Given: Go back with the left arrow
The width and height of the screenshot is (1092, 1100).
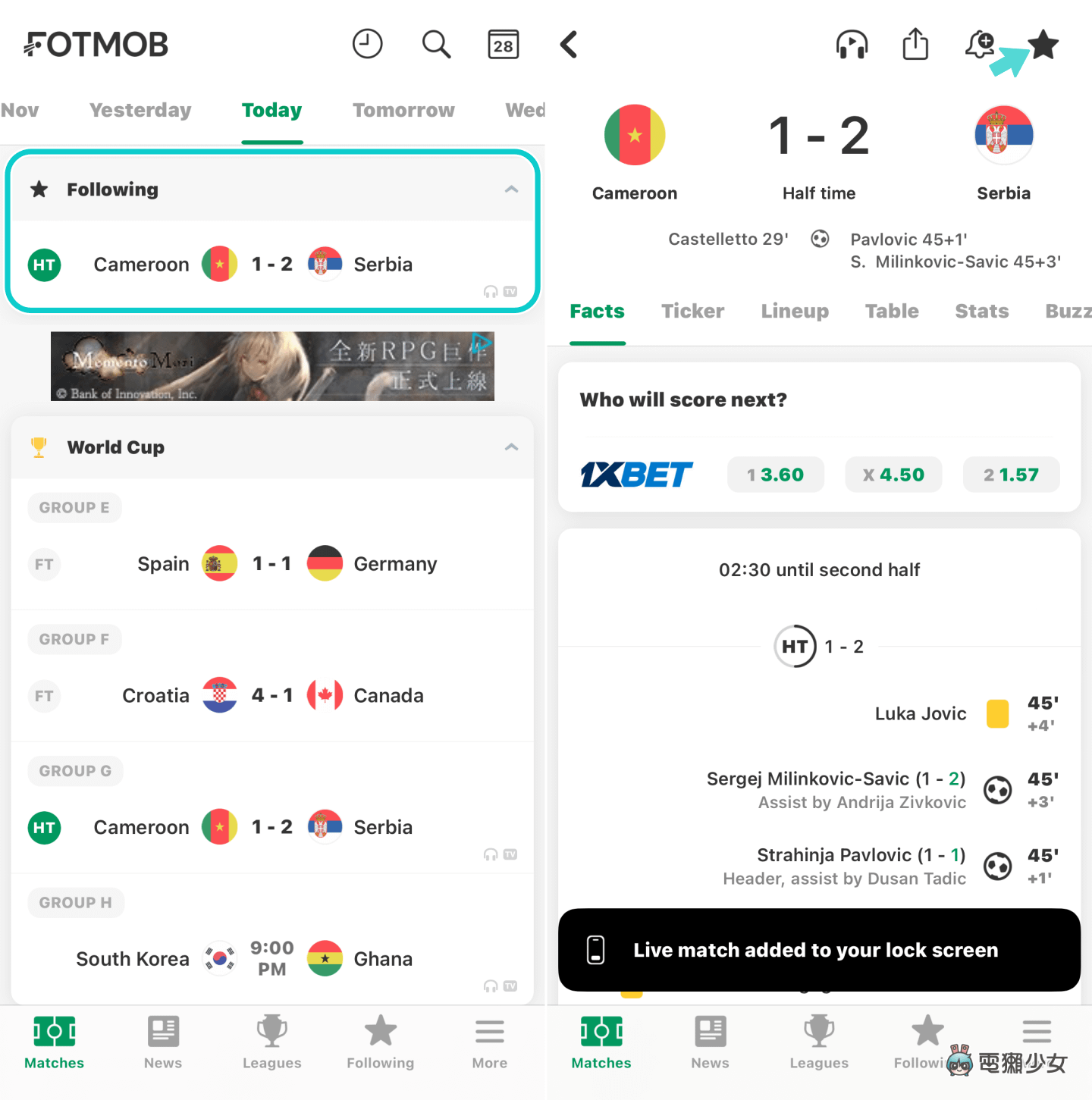Looking at the screenshot, I should (x=570, y=45).
